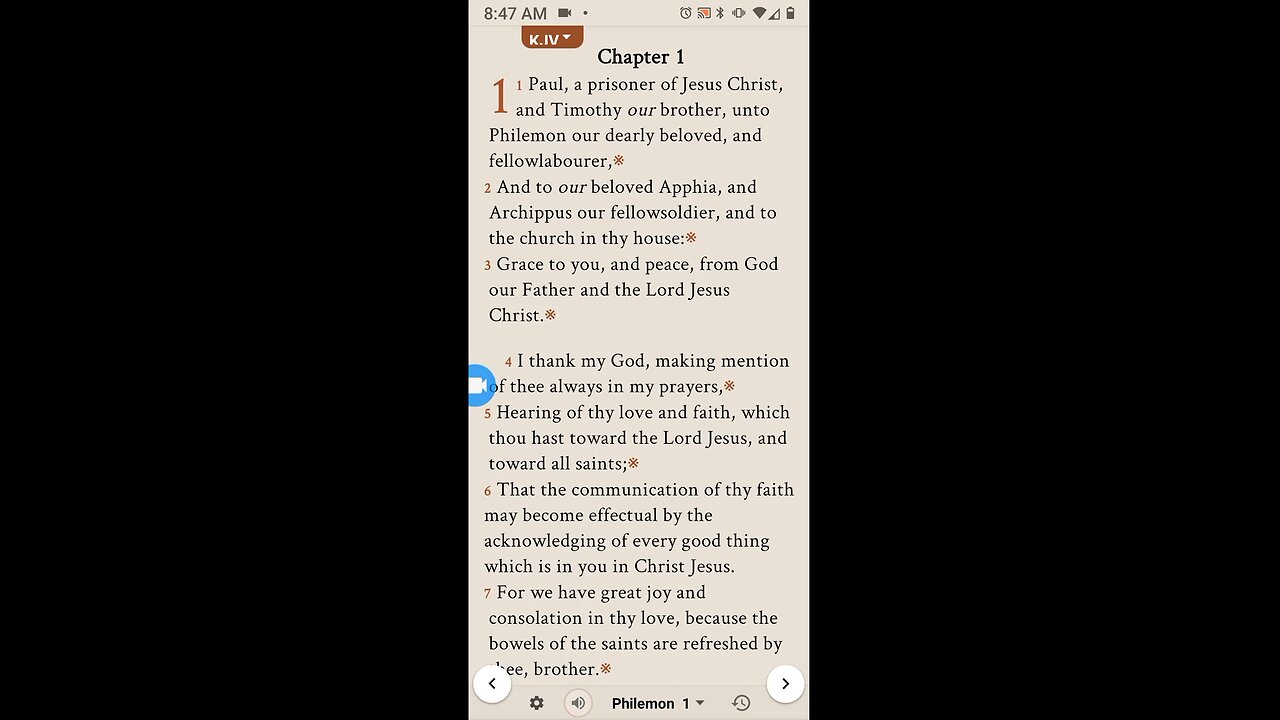1280x720 pixels.
Task: Play the chapter audio
Action: 578,703
